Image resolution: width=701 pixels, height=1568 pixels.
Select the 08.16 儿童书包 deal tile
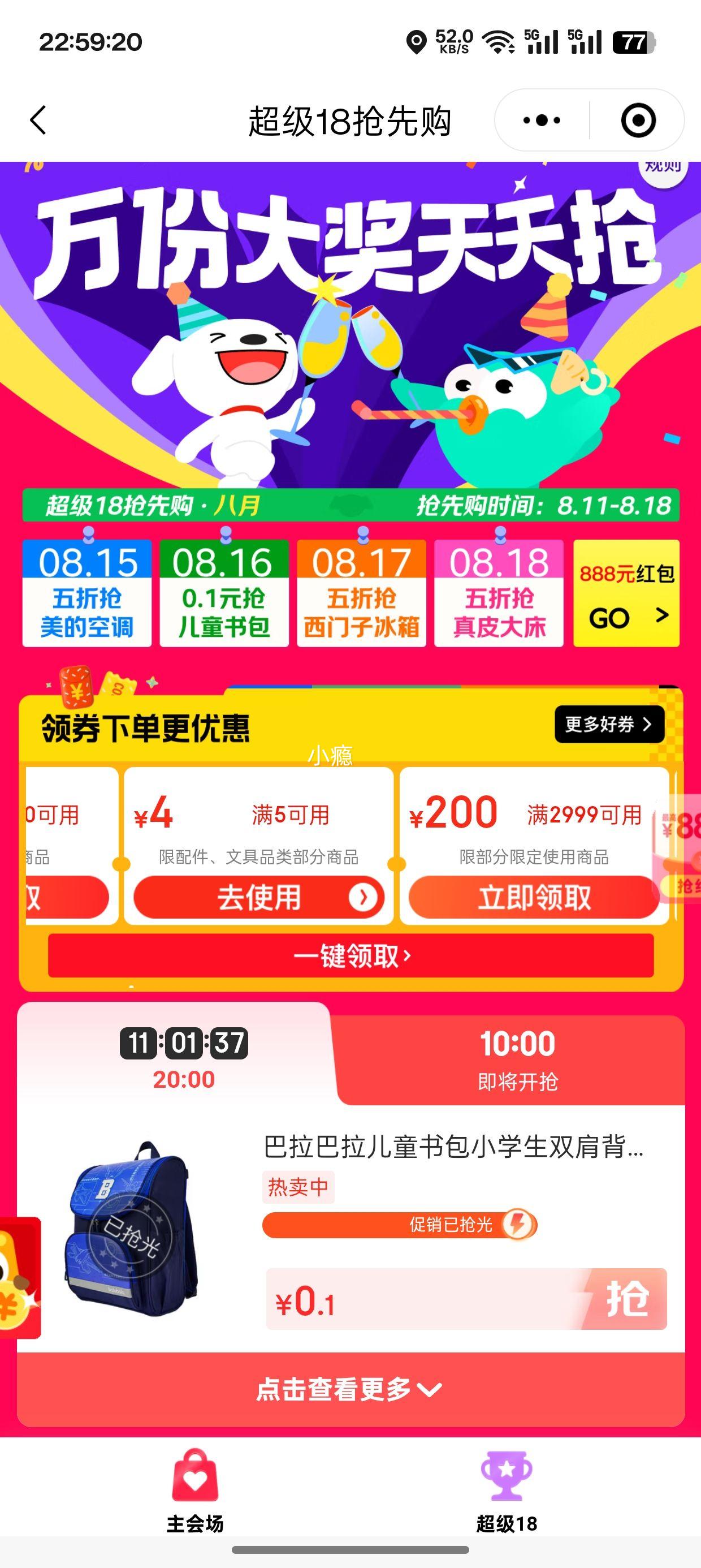(x=224, y=593)
